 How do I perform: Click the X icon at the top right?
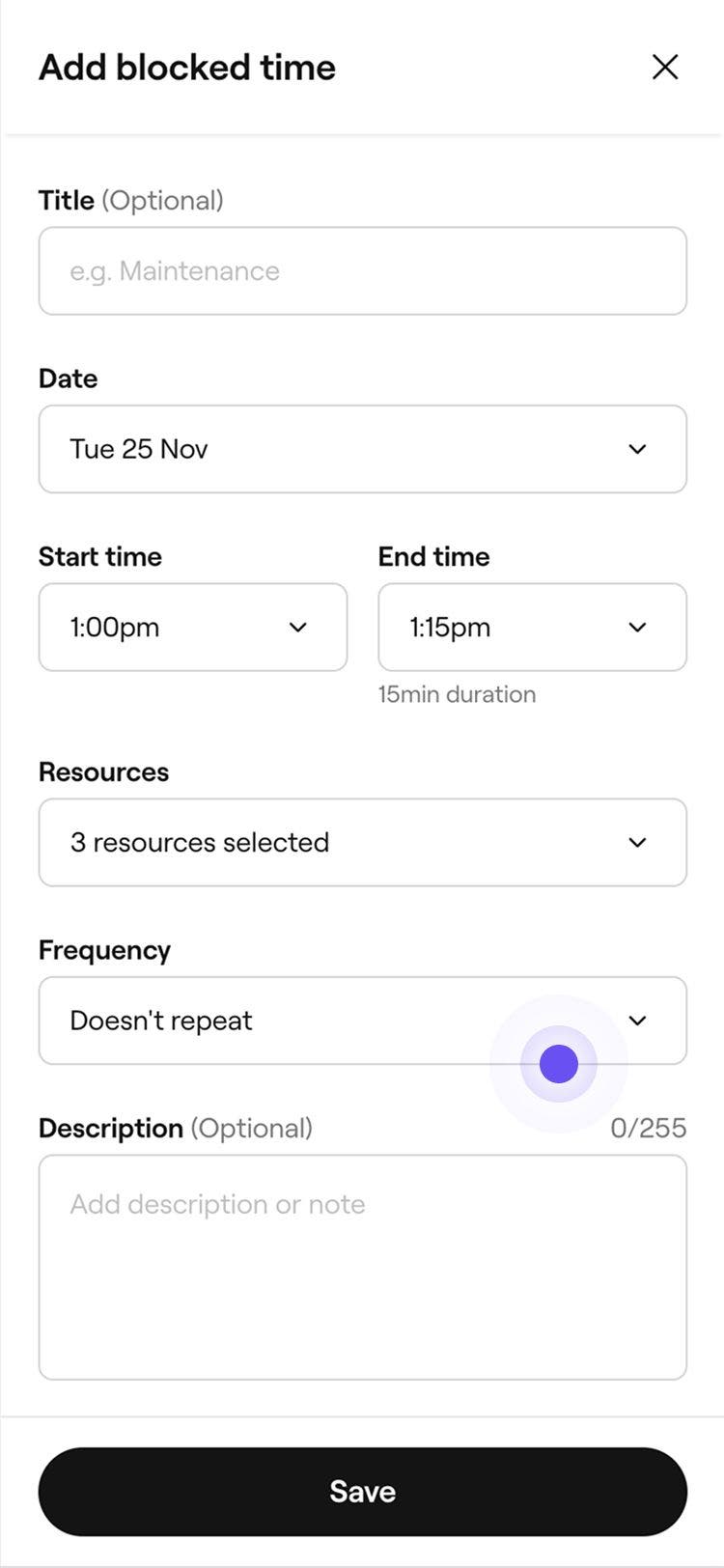pyautogui.click(x=665, y=67)
